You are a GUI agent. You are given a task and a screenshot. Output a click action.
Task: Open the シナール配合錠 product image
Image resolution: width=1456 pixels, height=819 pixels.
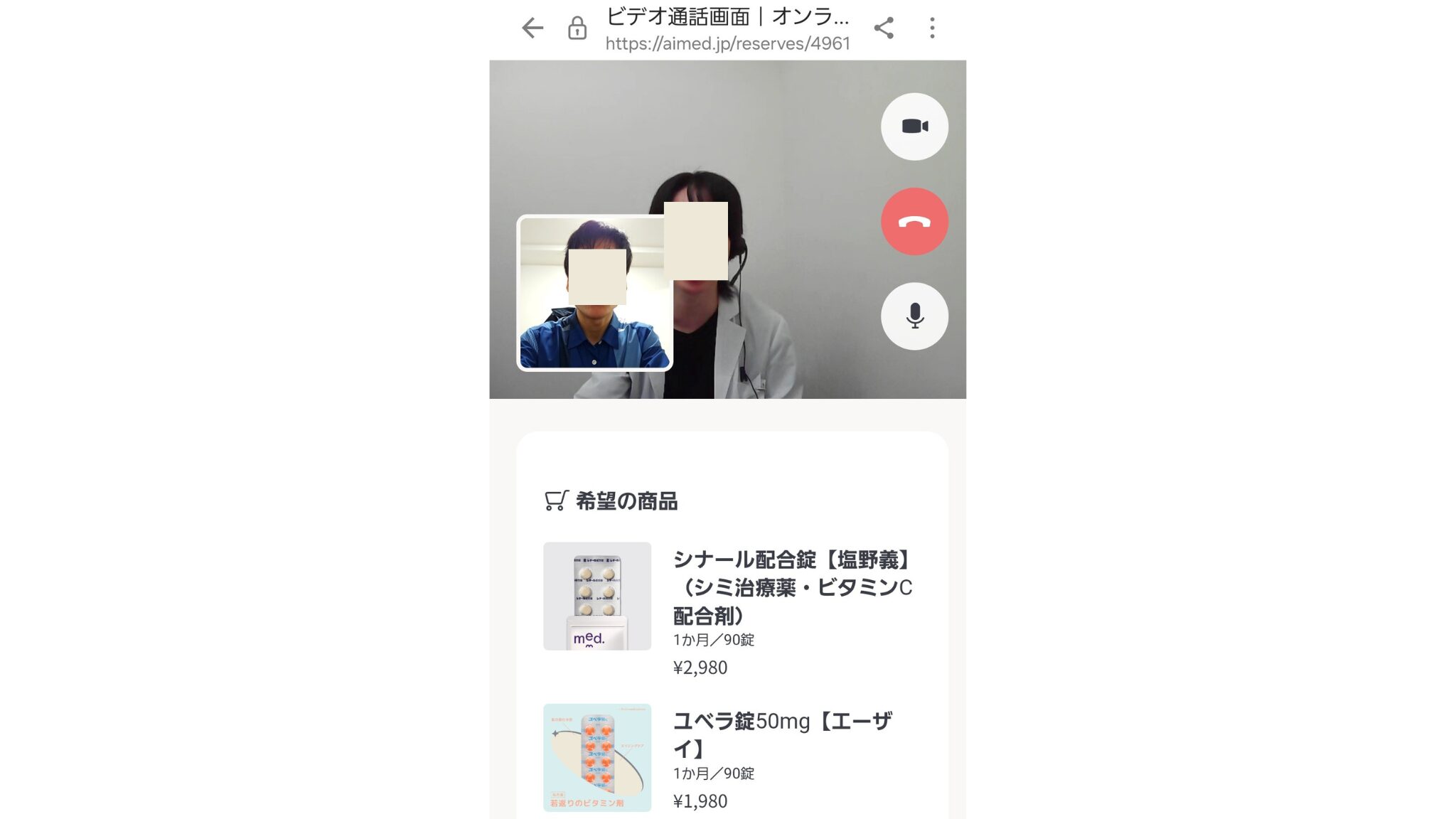[597, 596]
